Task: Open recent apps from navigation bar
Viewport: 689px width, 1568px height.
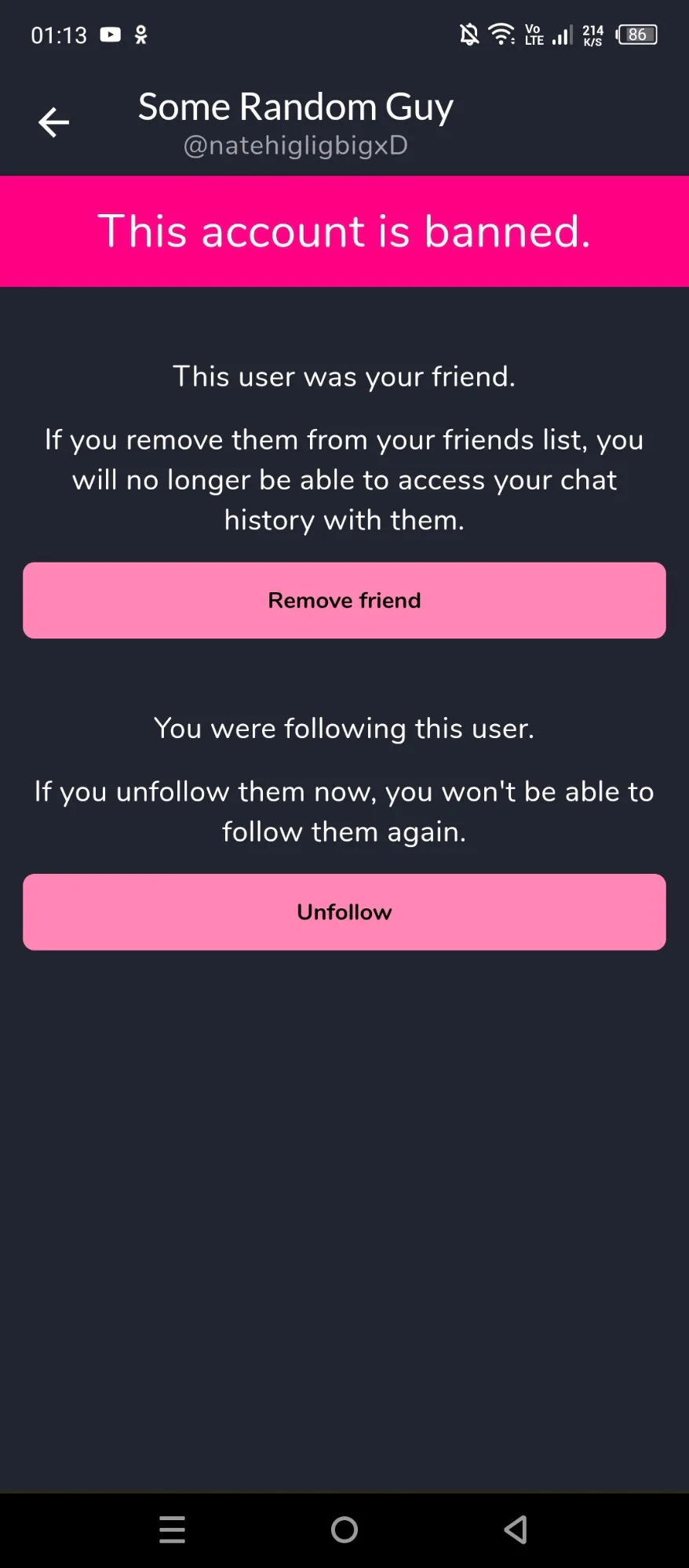Action: click(172, 1530)
